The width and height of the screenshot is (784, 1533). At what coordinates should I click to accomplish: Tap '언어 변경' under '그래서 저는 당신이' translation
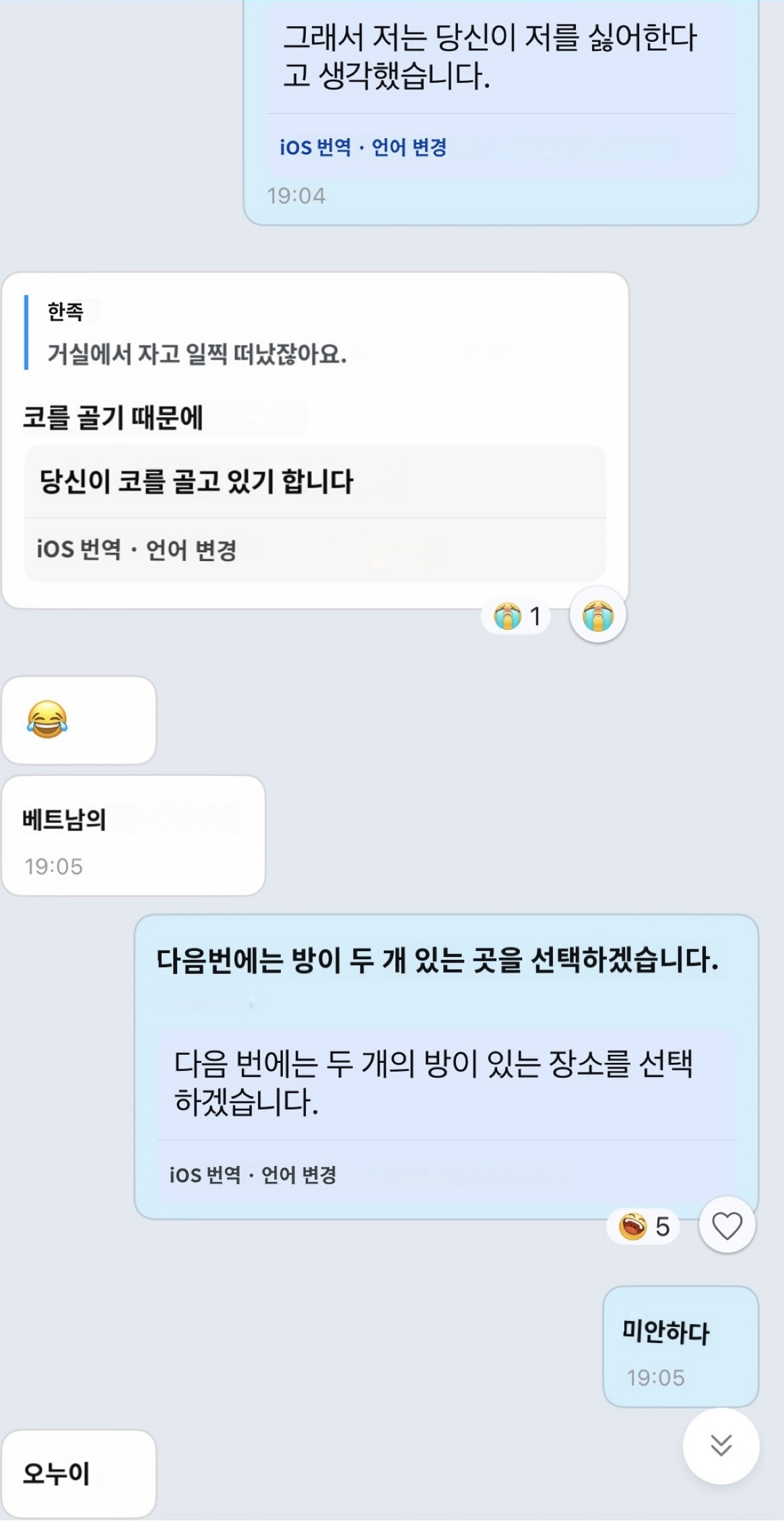[409, 147]
